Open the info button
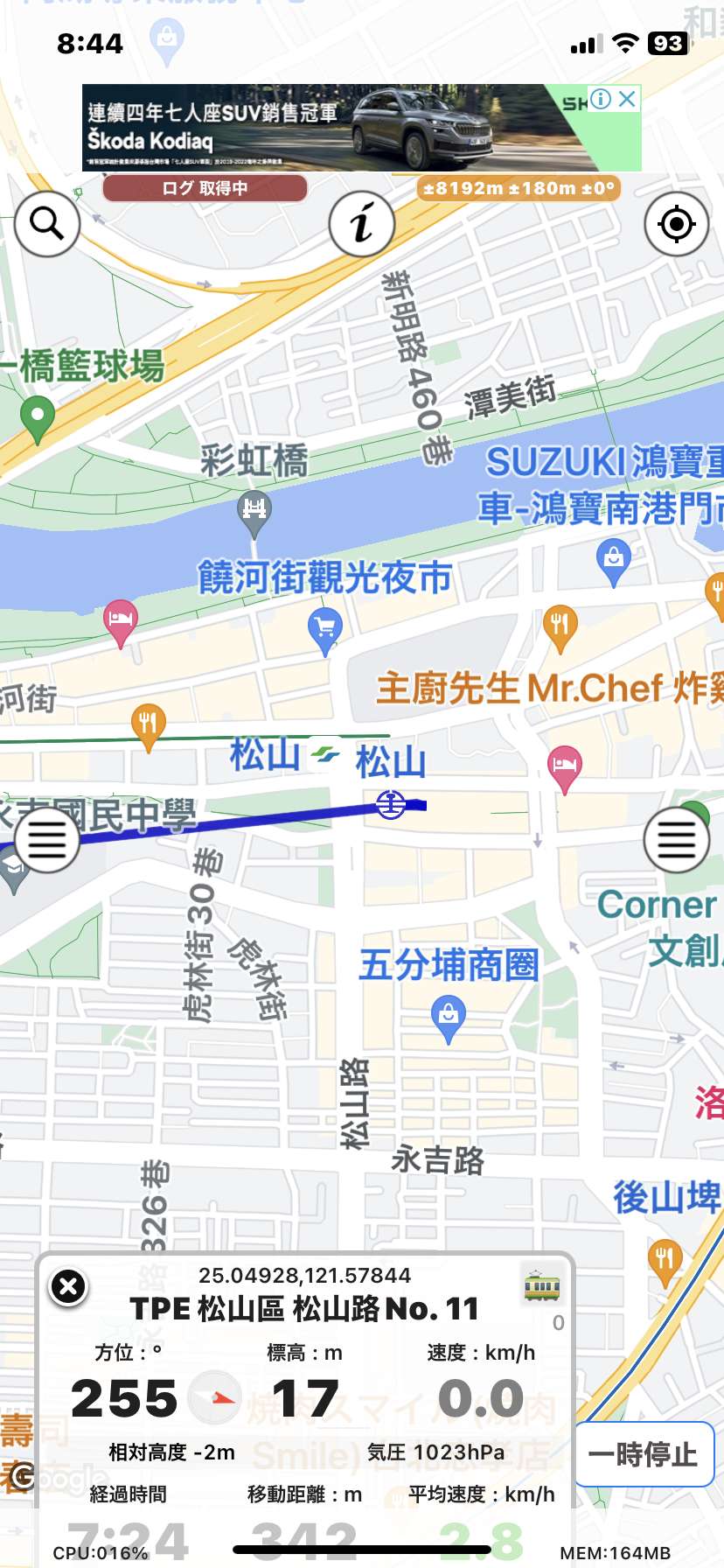This screenshot has width=724, height=1568. (362, 224)
